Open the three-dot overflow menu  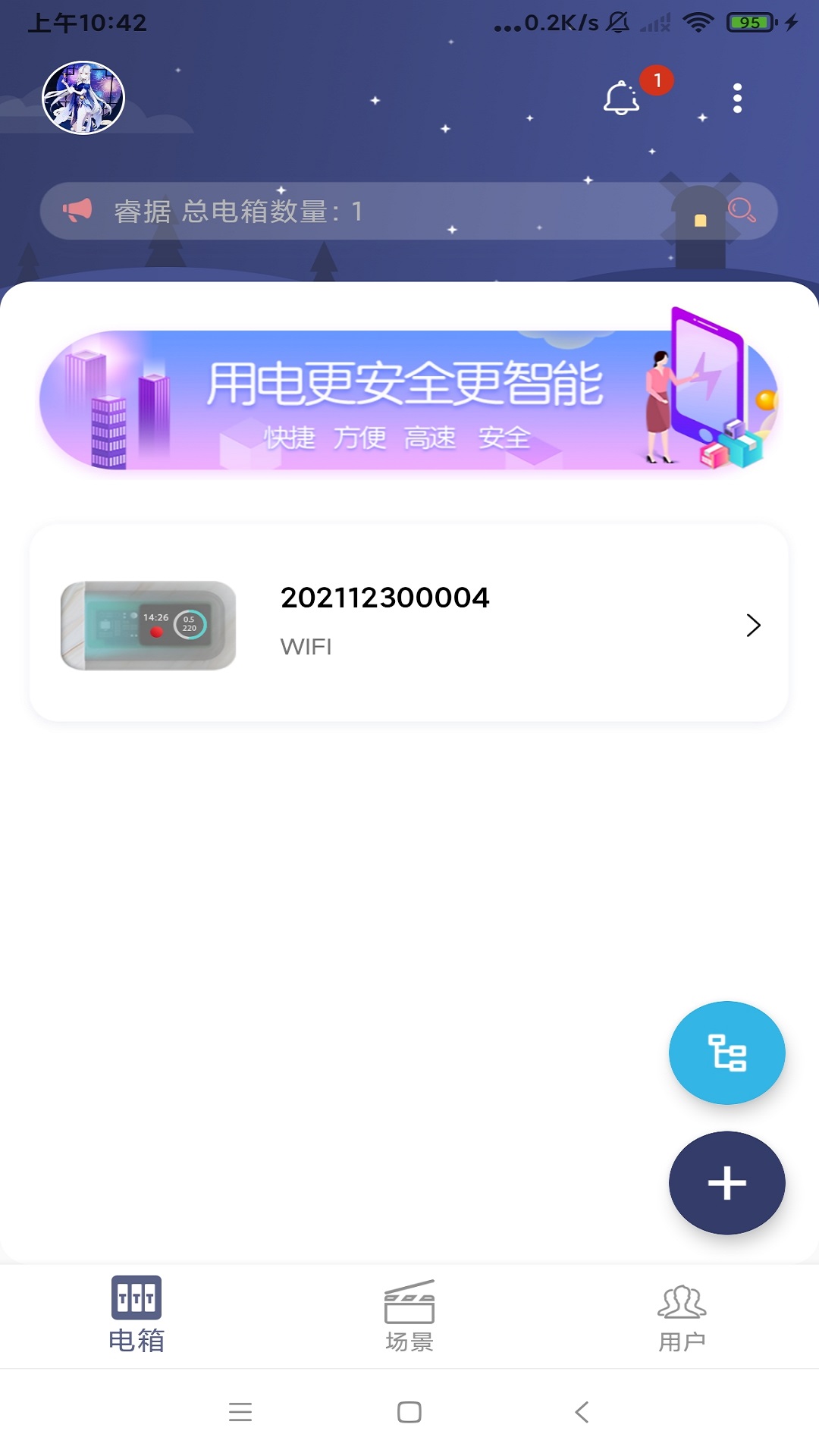[737, 99]
